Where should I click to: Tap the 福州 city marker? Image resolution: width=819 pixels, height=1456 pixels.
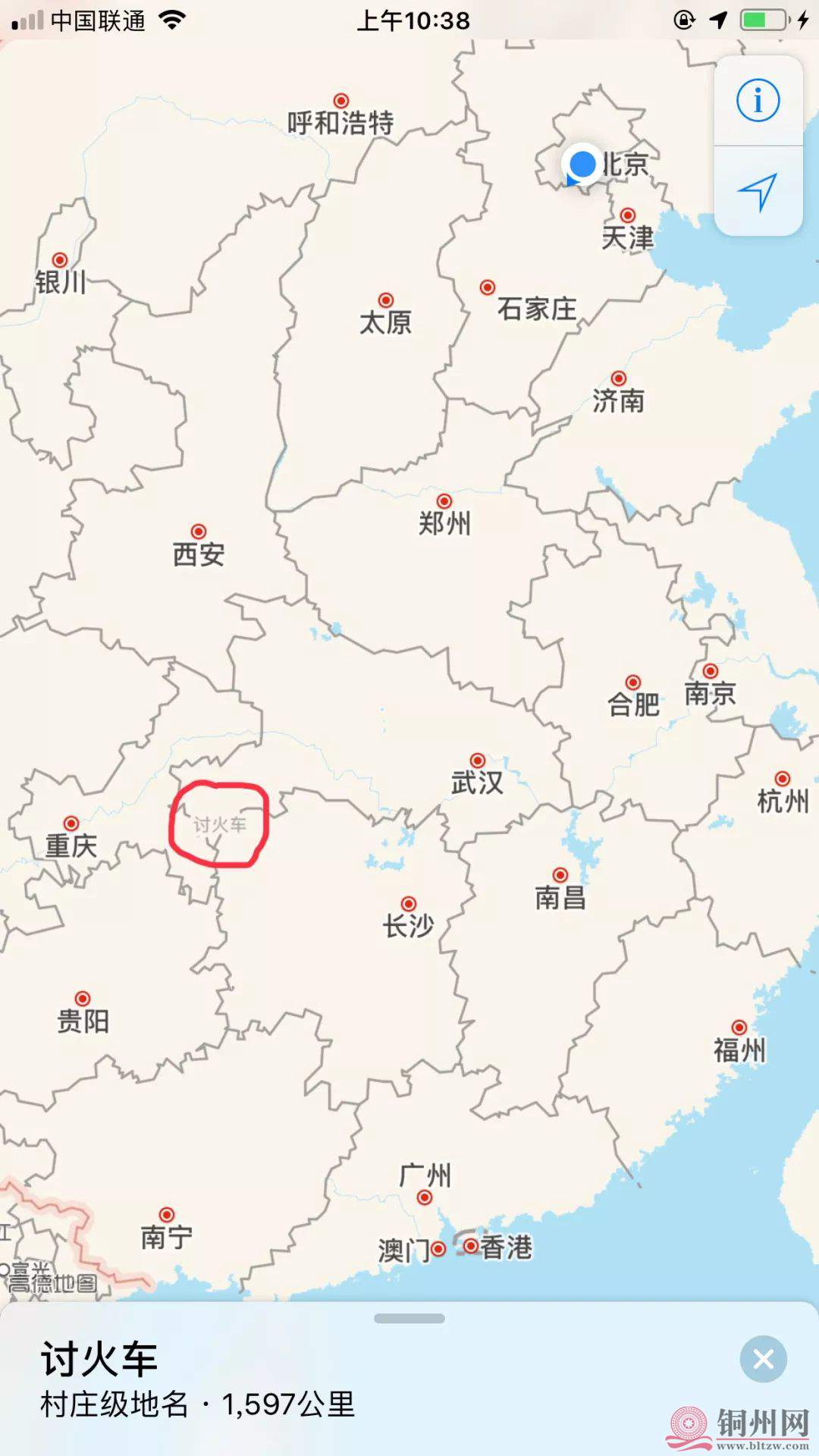pos(739,1028)
